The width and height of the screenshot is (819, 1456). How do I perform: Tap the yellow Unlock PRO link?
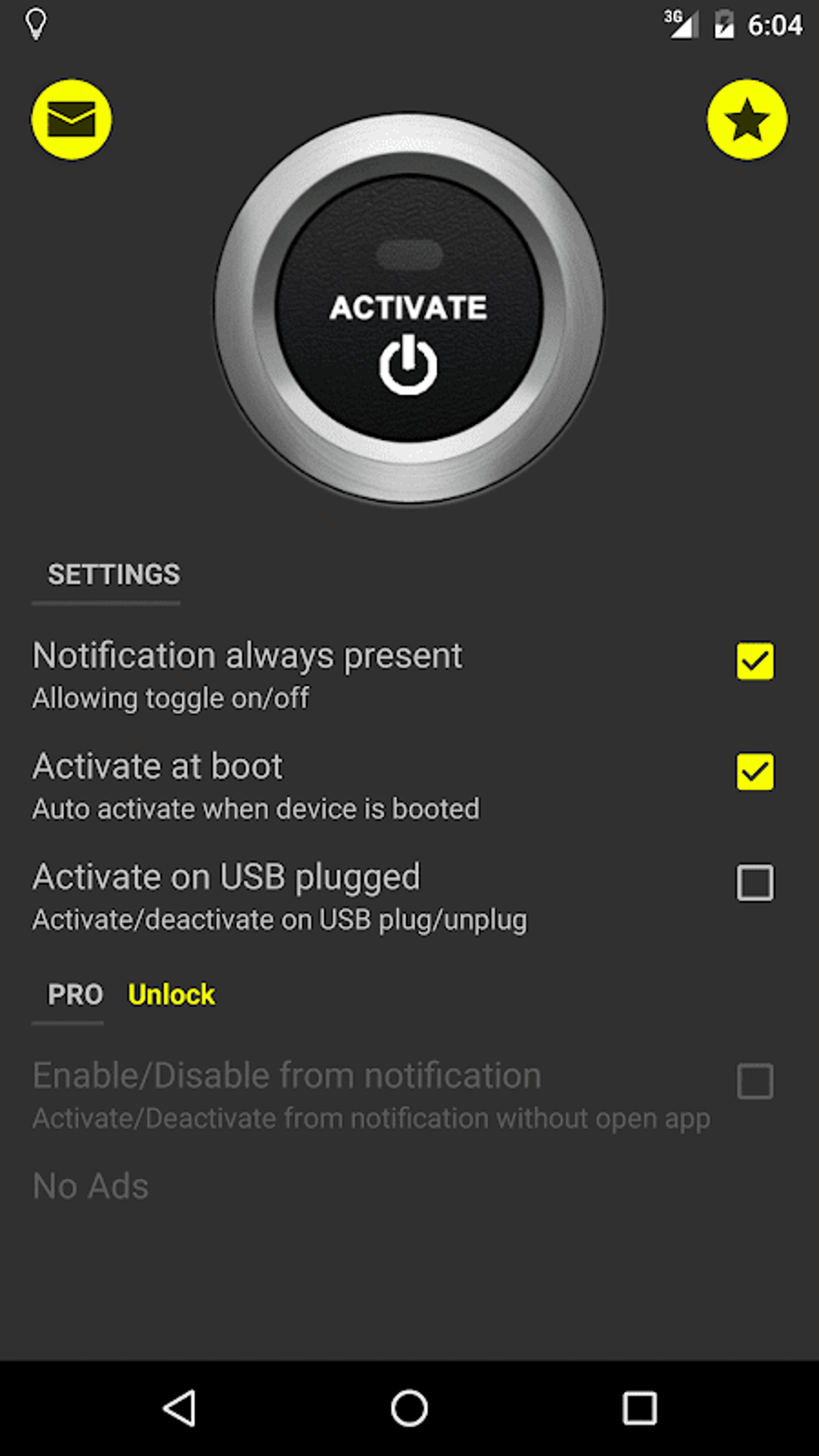tap(171, 994)
